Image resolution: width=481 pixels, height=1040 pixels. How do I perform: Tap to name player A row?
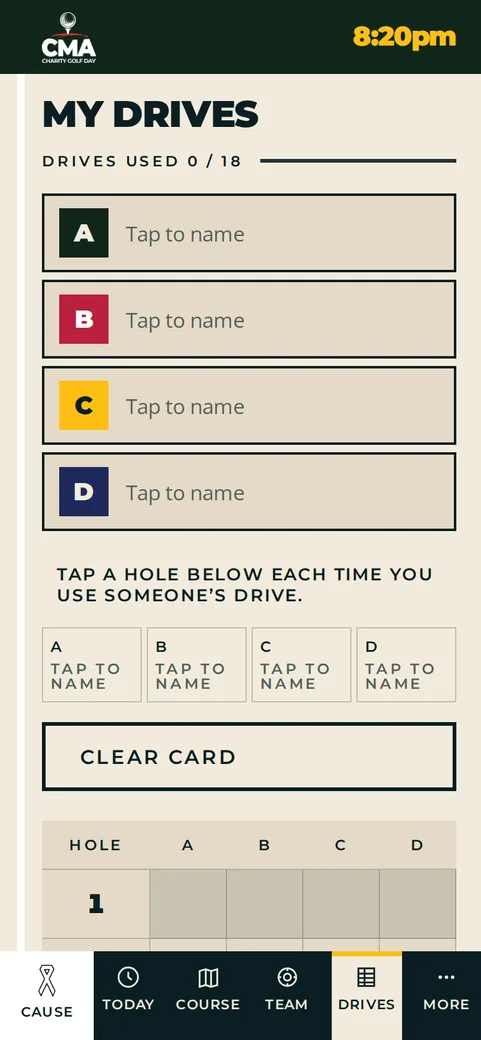(x=249, y=233)
